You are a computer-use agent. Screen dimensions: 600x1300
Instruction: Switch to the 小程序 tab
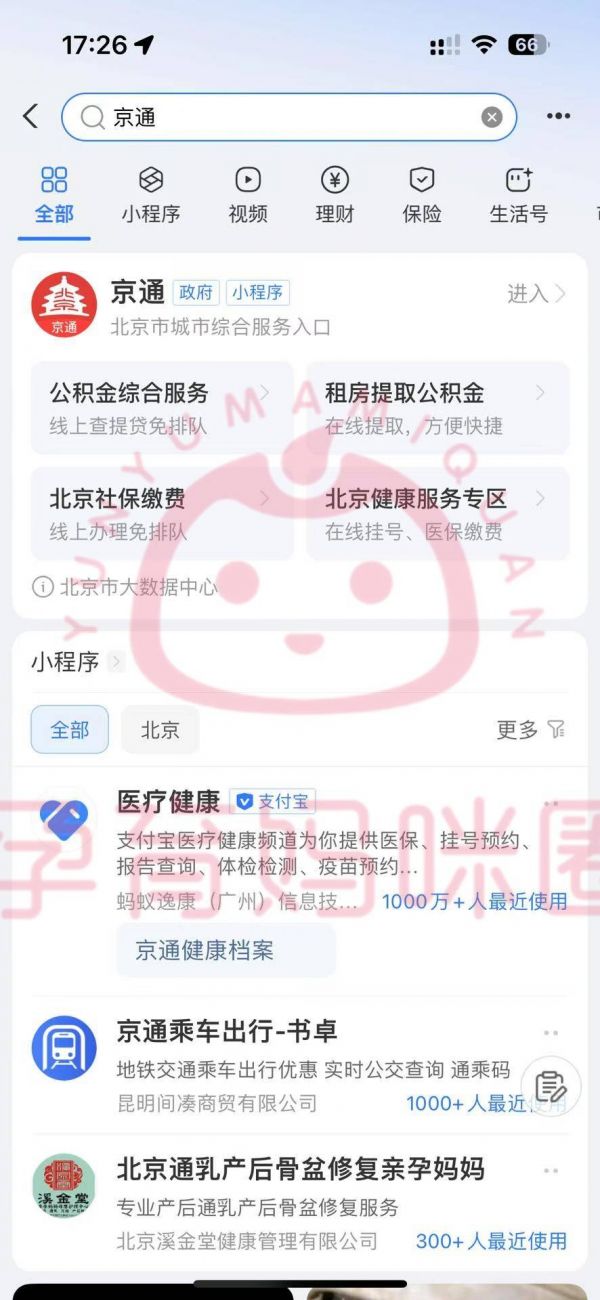coord(151,195)
